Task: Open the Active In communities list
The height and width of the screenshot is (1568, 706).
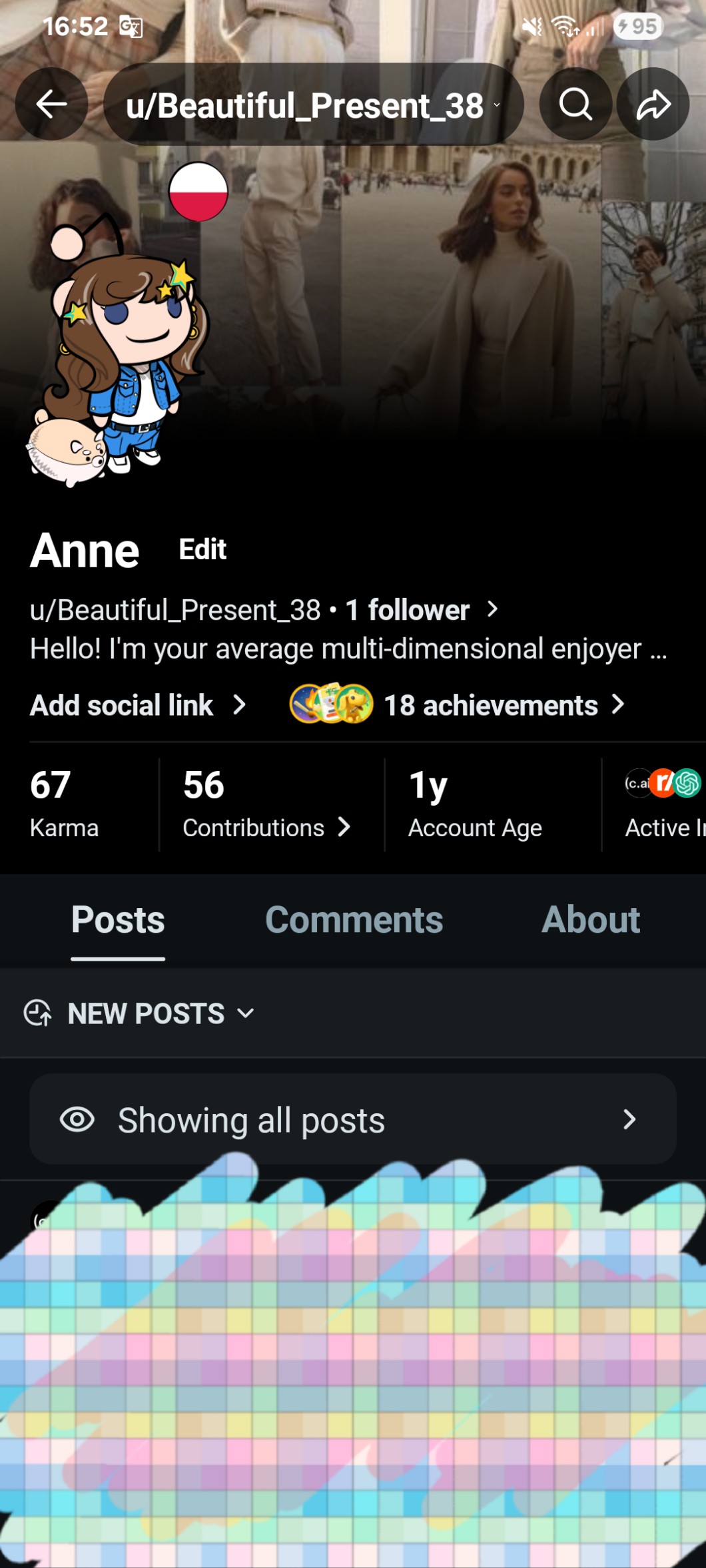Action: (663, 804)
